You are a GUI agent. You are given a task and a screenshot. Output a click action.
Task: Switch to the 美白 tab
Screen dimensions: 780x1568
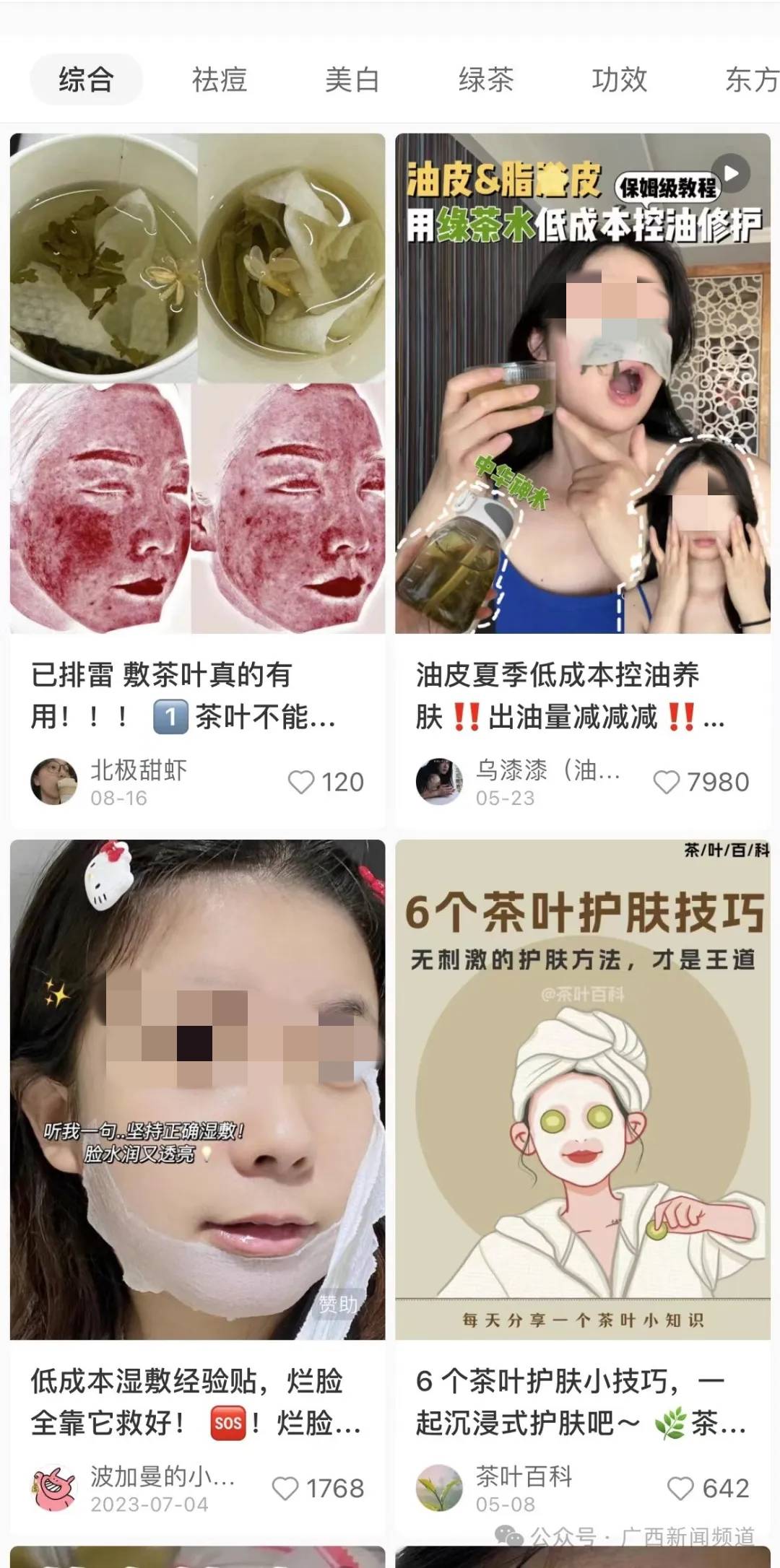[352, 79]
